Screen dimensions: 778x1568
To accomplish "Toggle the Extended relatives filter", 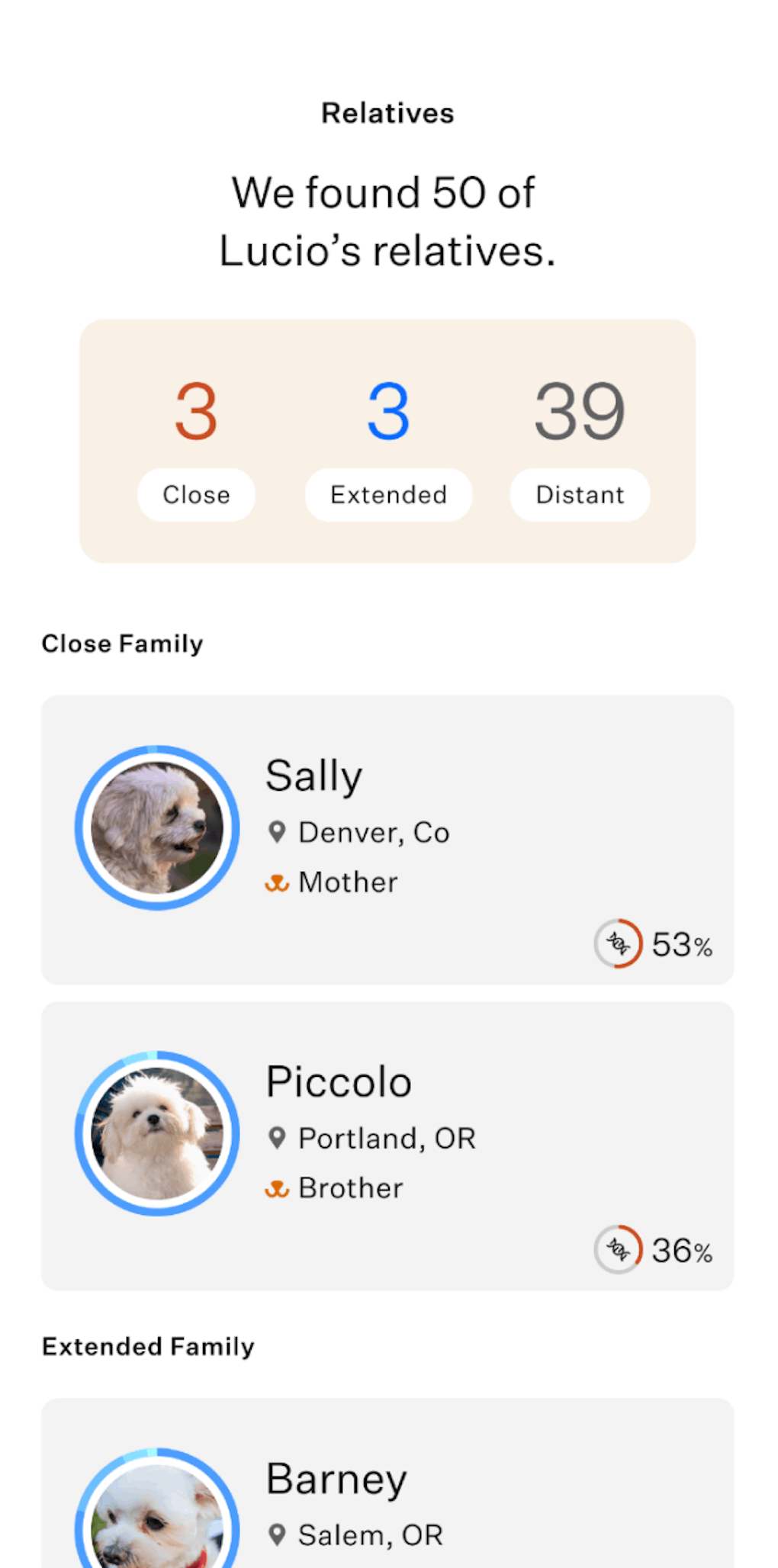I will pyautogui.click(x=387, y=494).
